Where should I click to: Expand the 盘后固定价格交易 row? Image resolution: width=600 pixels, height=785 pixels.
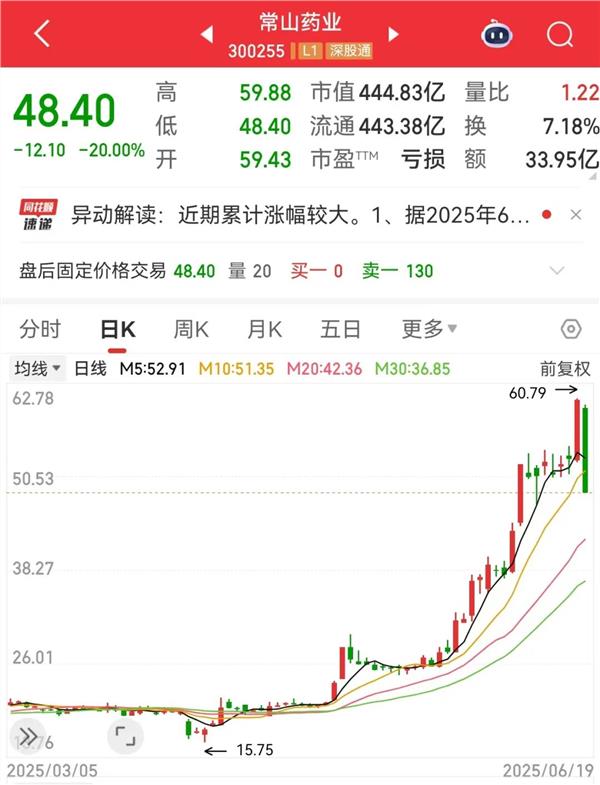(x=558, y=270)
